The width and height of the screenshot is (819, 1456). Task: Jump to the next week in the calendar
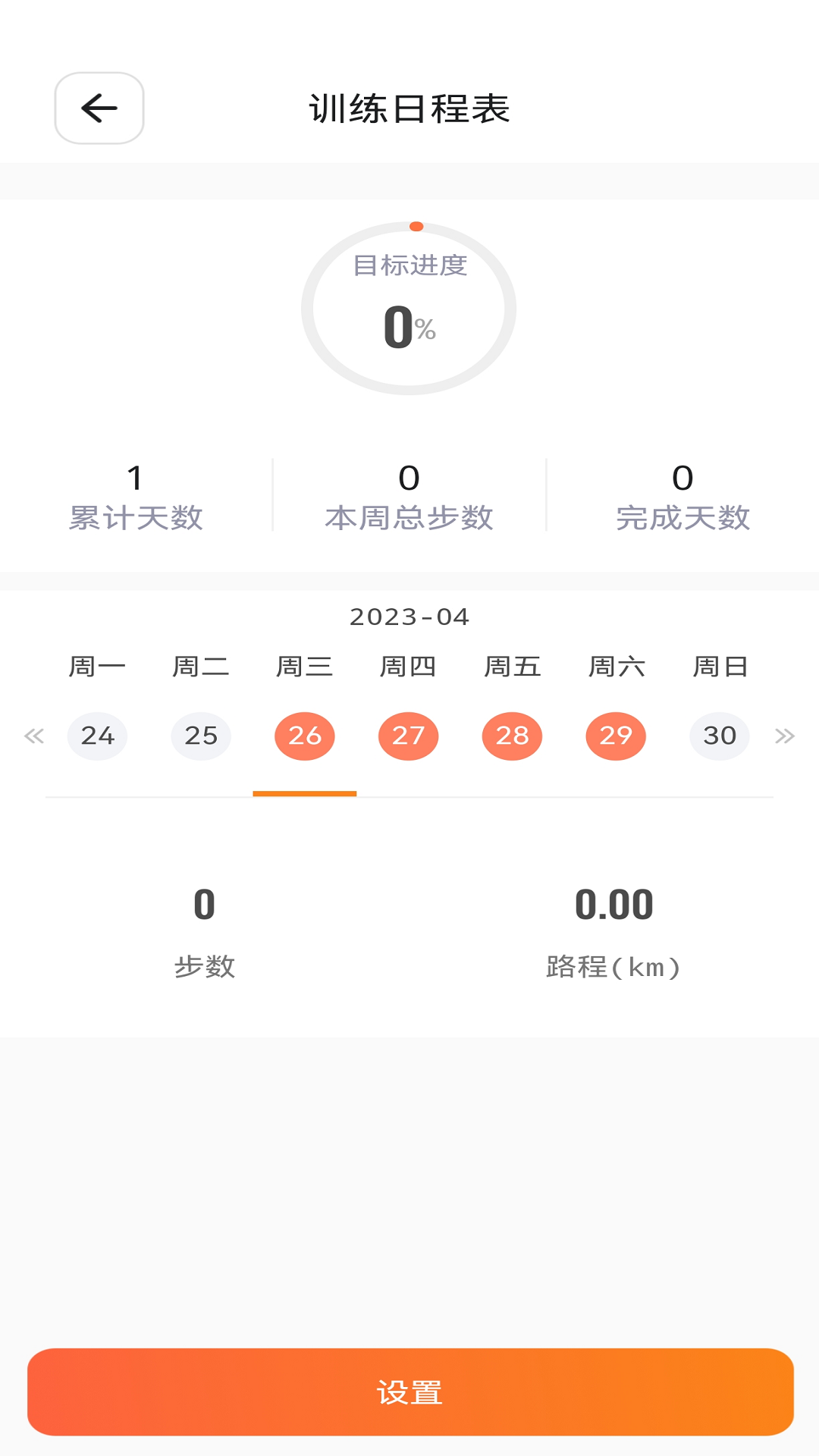pos(785,736)
